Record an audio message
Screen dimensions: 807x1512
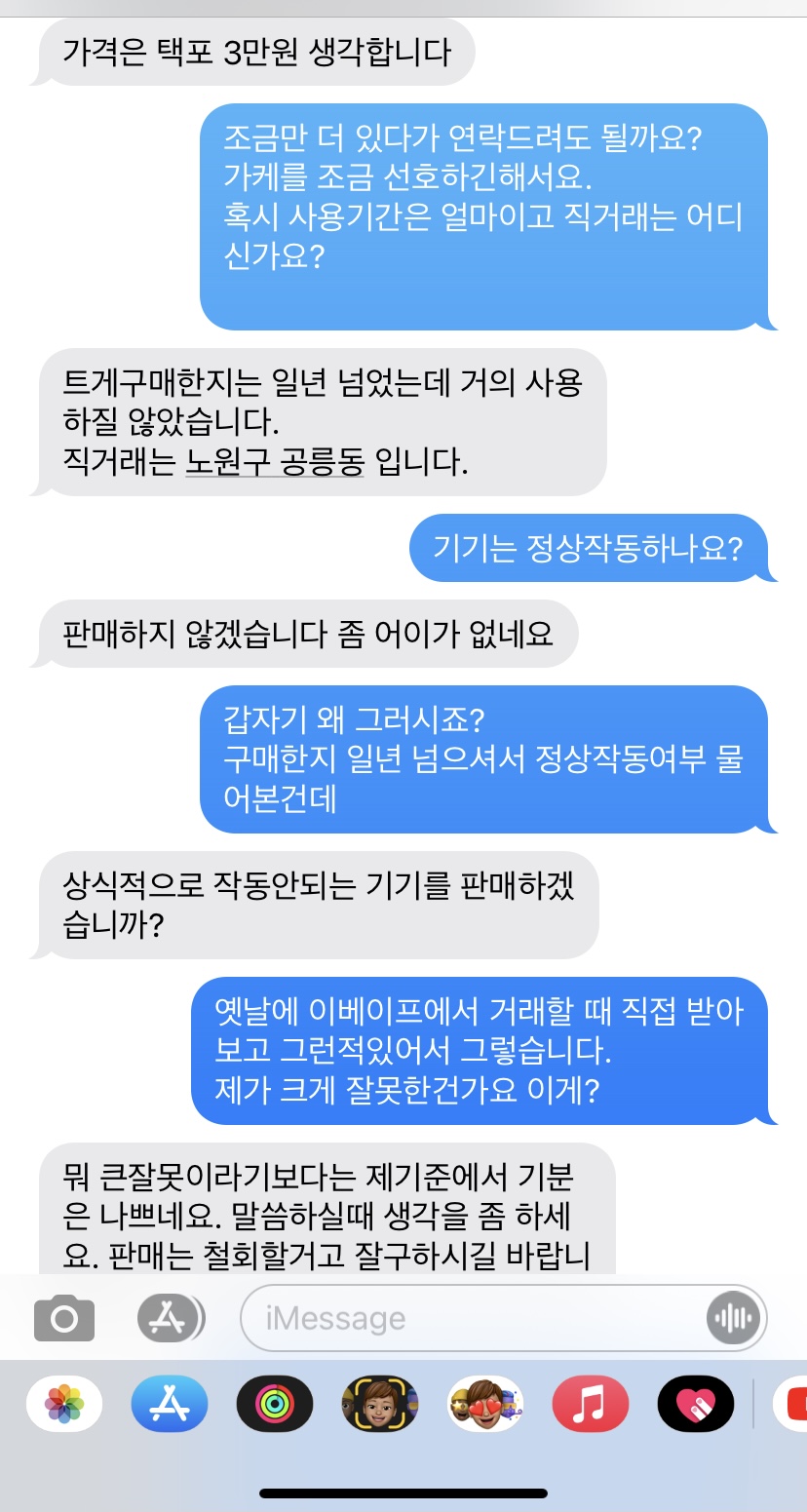732,1319
